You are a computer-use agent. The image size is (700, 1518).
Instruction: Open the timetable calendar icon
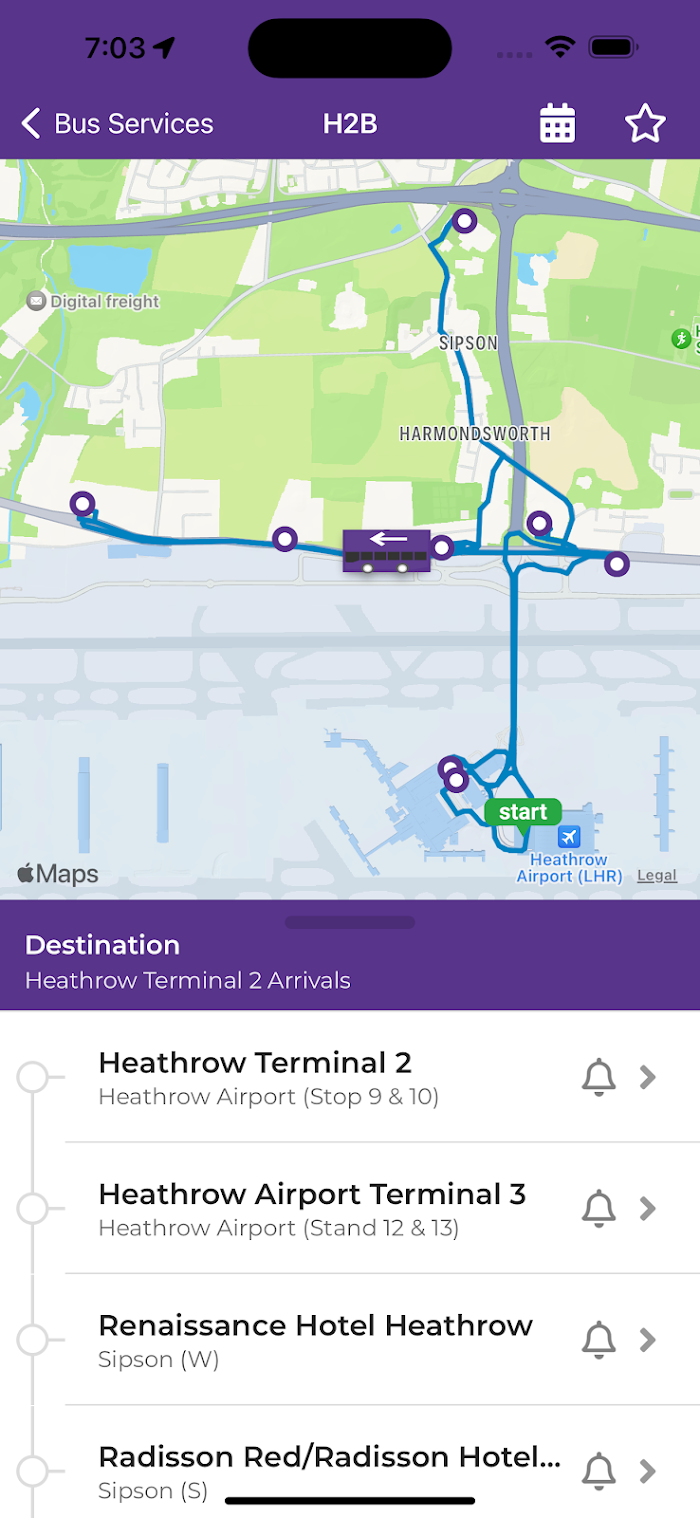[557, 124]
